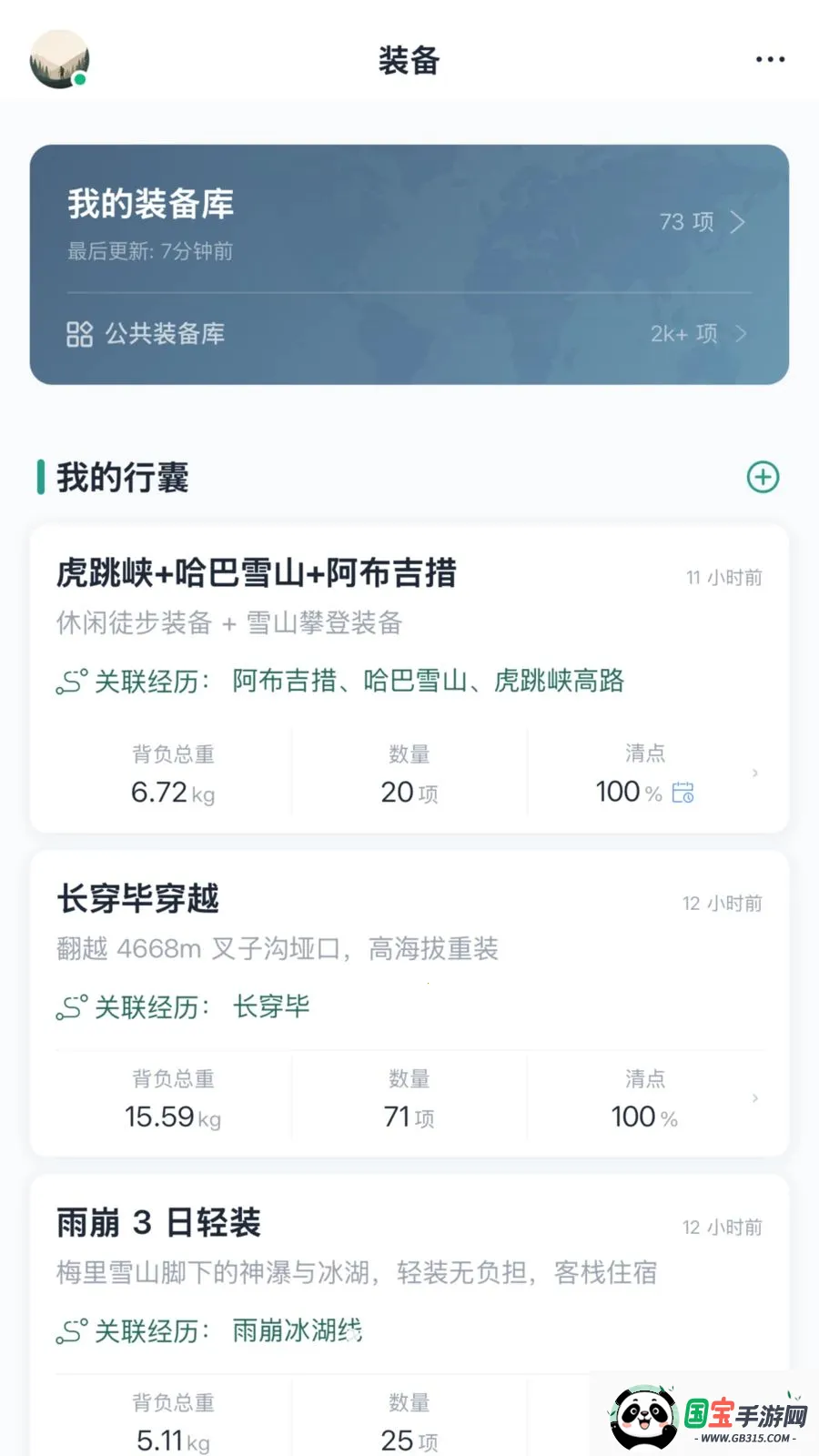The image size is (819, 1456).
Task: Open the three-dot overflow menu
Action: click(x=770, y=60)
